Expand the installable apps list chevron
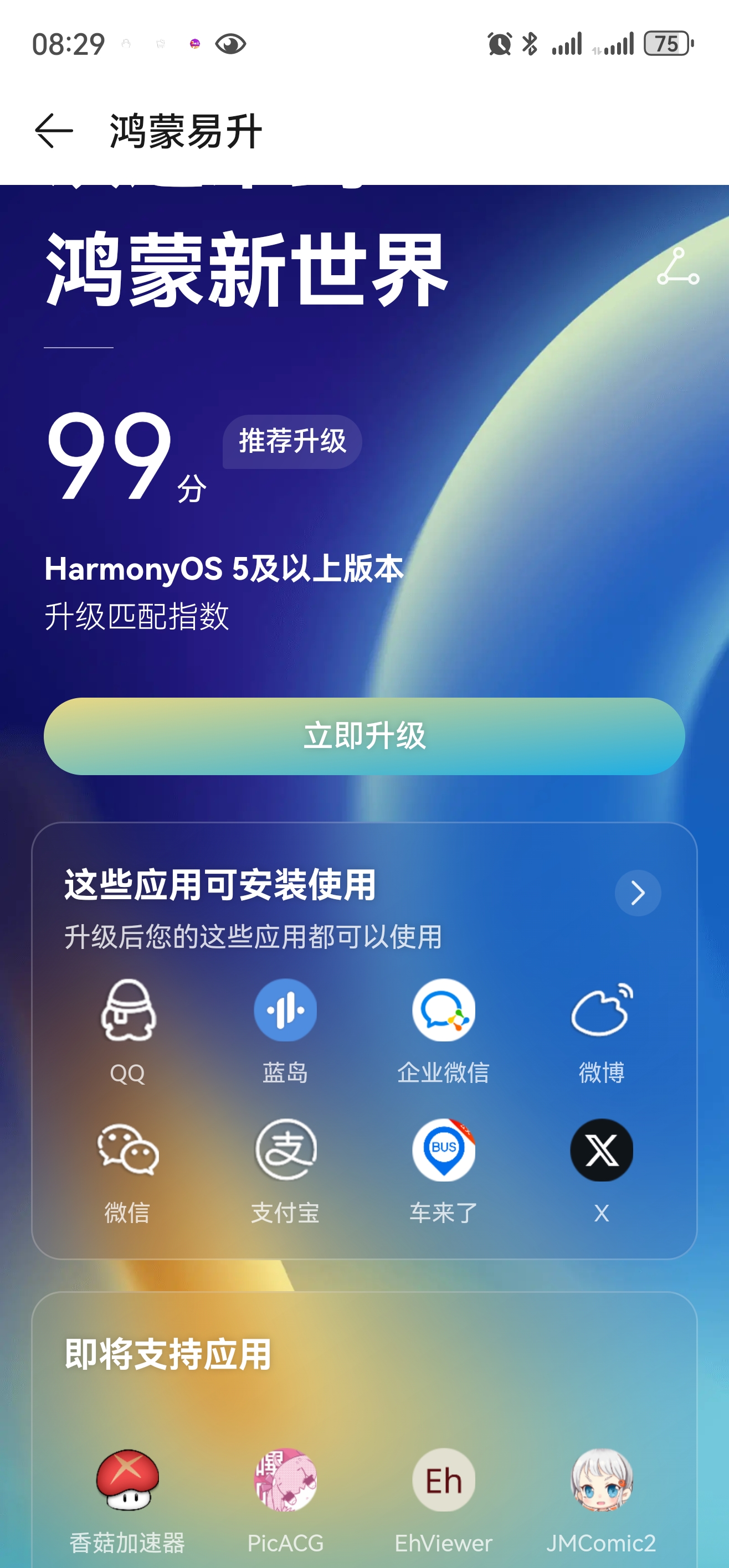The width and height of the screenshot is (729, 1568). (x=637, y=893)
